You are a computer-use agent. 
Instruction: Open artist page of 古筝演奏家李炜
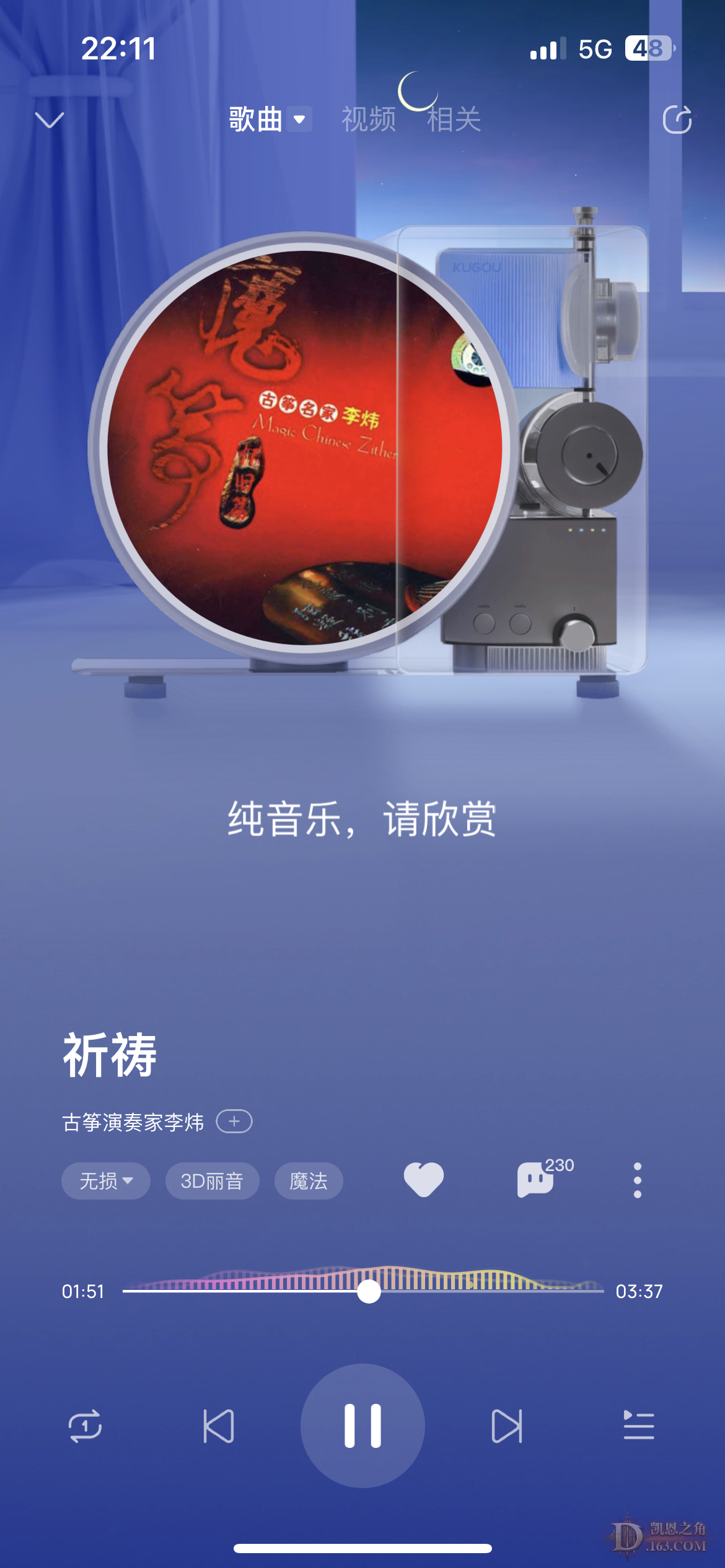point(133,1122)
